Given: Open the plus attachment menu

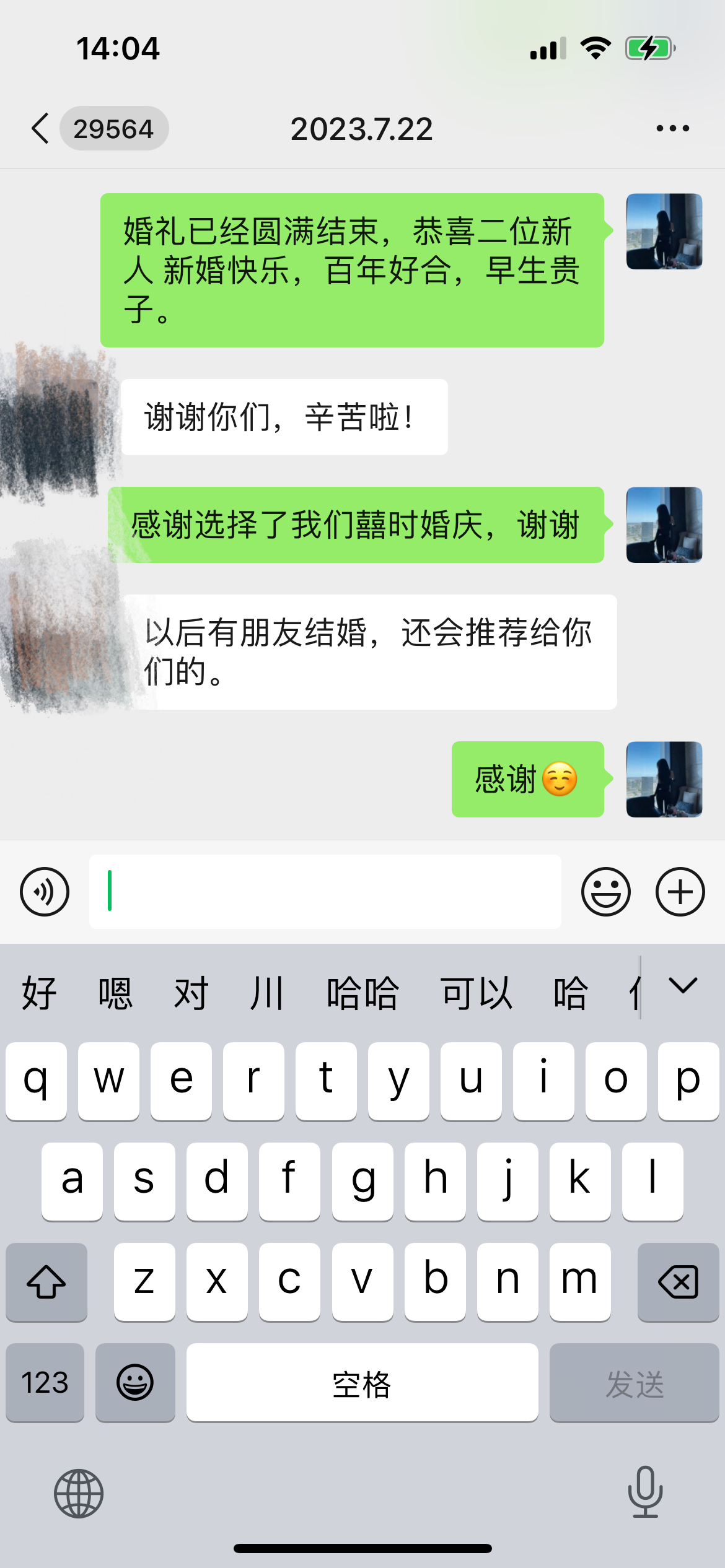Looking at the screenshot, I should coord(680,892).
